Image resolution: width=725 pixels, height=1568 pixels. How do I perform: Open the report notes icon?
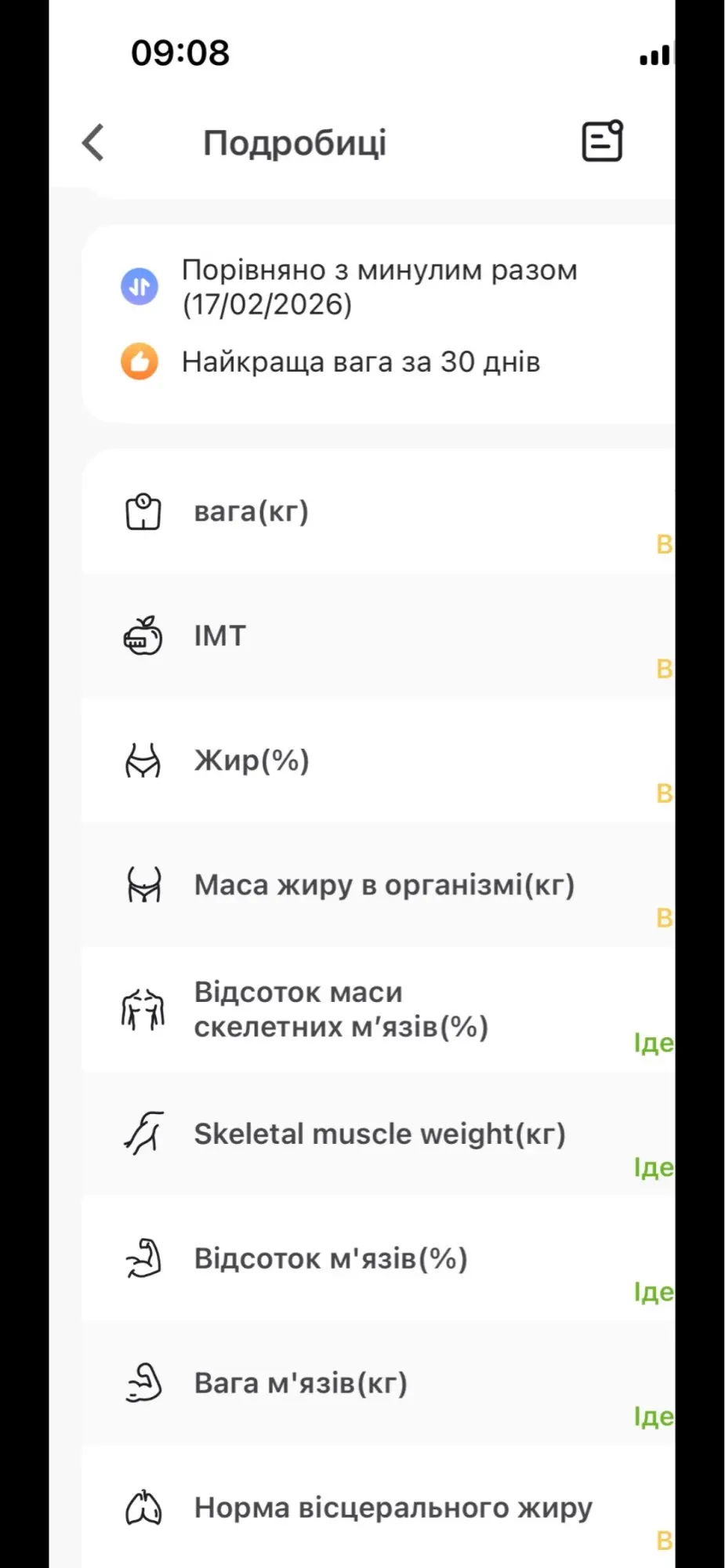tap(602, 141)
